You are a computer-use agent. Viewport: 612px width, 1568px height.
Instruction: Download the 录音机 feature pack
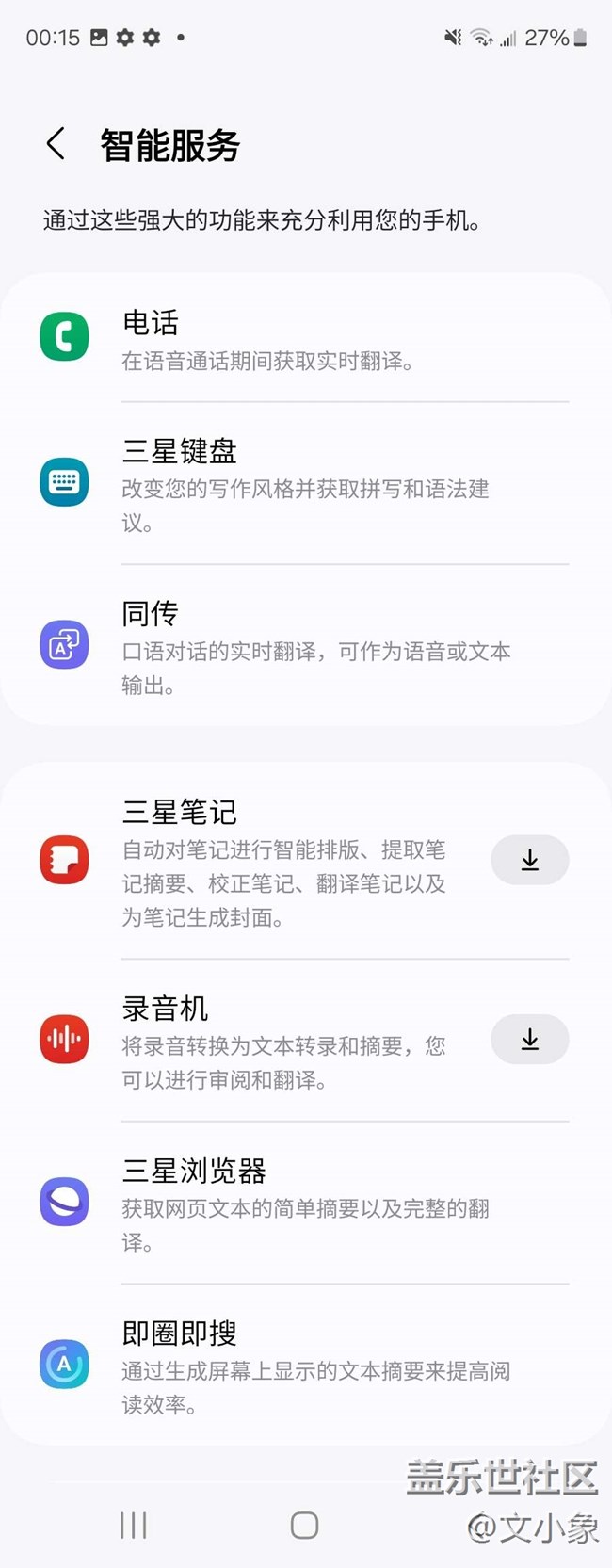tap(529, 1039)
